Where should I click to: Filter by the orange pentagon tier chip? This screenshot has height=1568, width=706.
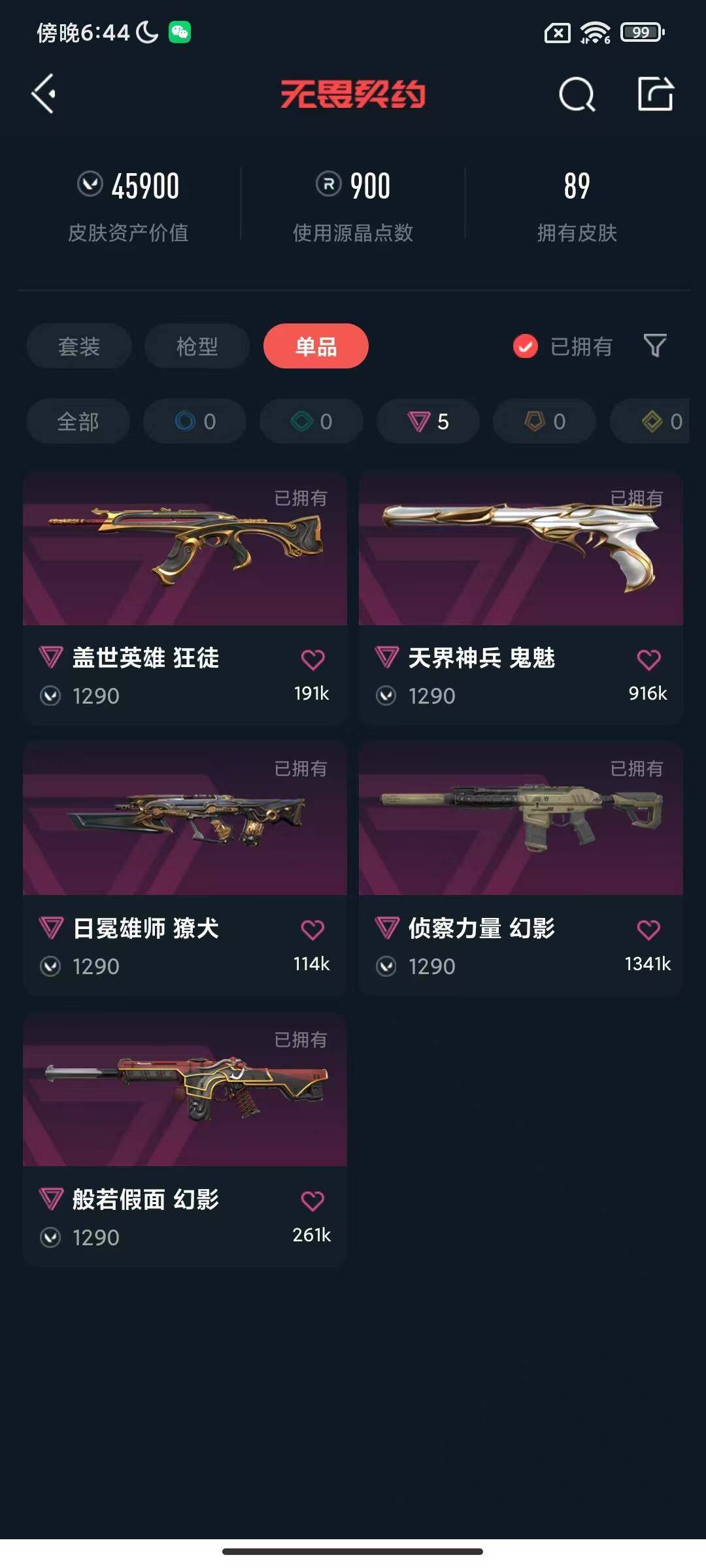[x=545, y=421]
